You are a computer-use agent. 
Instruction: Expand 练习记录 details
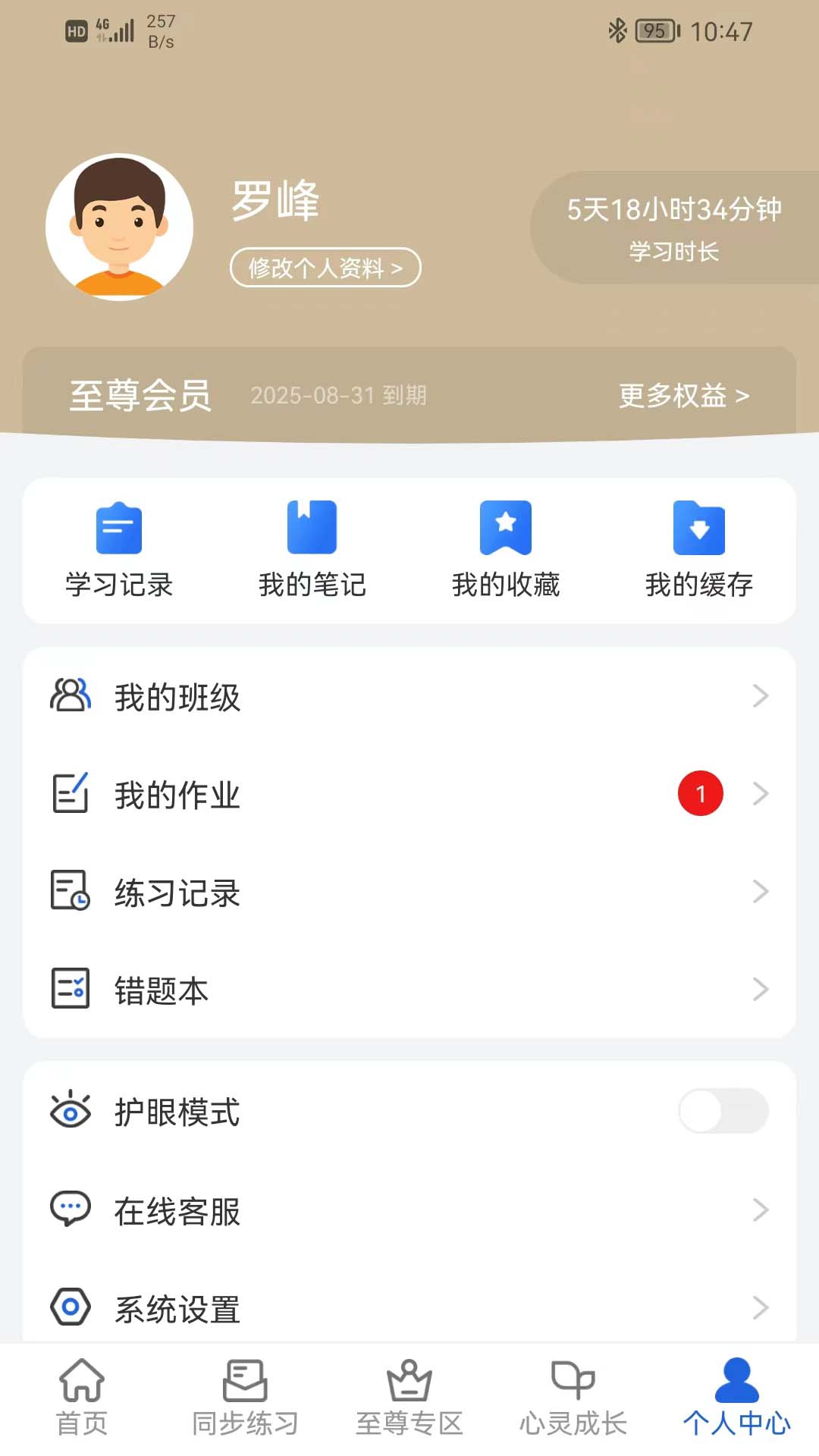[761, 892]
